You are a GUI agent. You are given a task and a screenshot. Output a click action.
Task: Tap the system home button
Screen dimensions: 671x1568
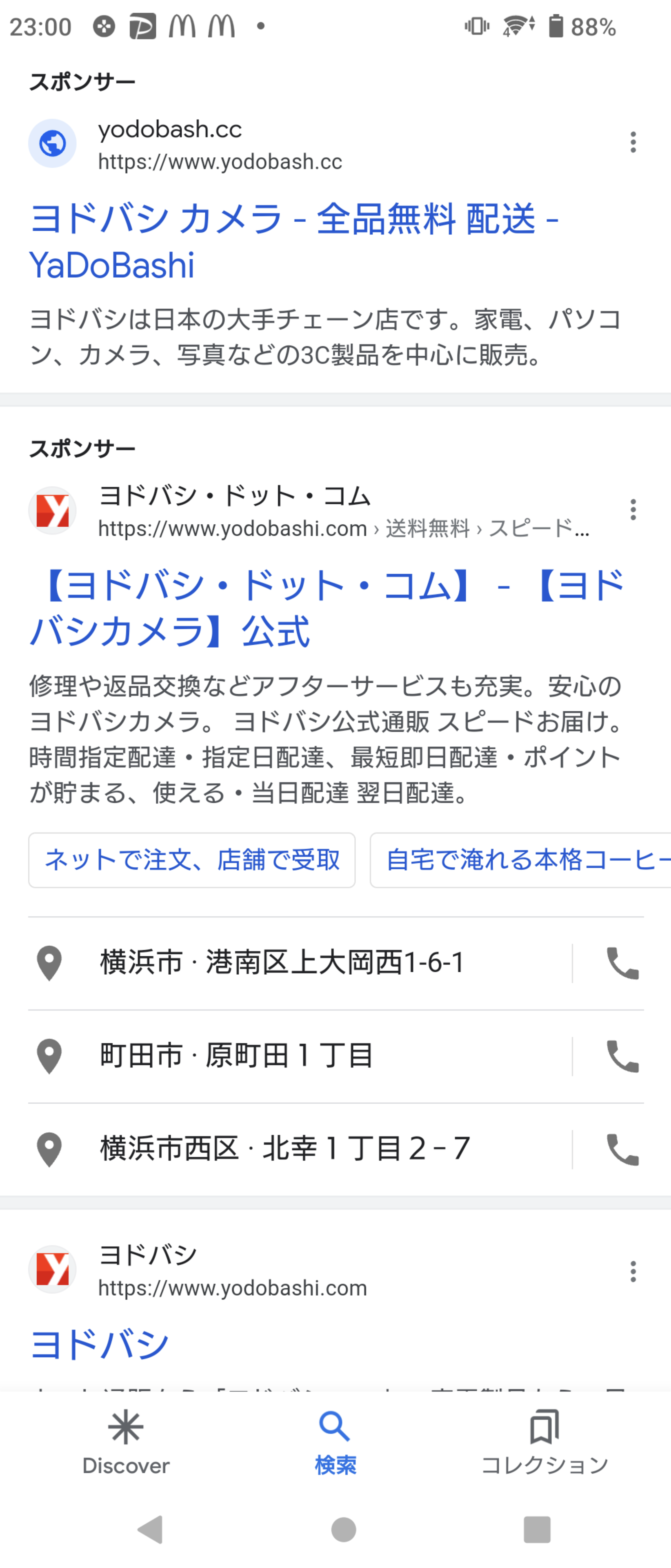344,1529
